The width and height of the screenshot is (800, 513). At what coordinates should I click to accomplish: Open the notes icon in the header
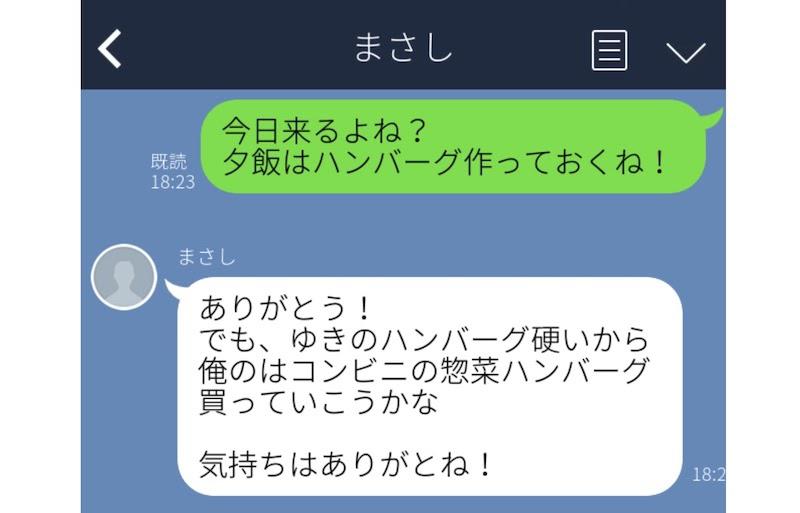[x=609, y=49]
